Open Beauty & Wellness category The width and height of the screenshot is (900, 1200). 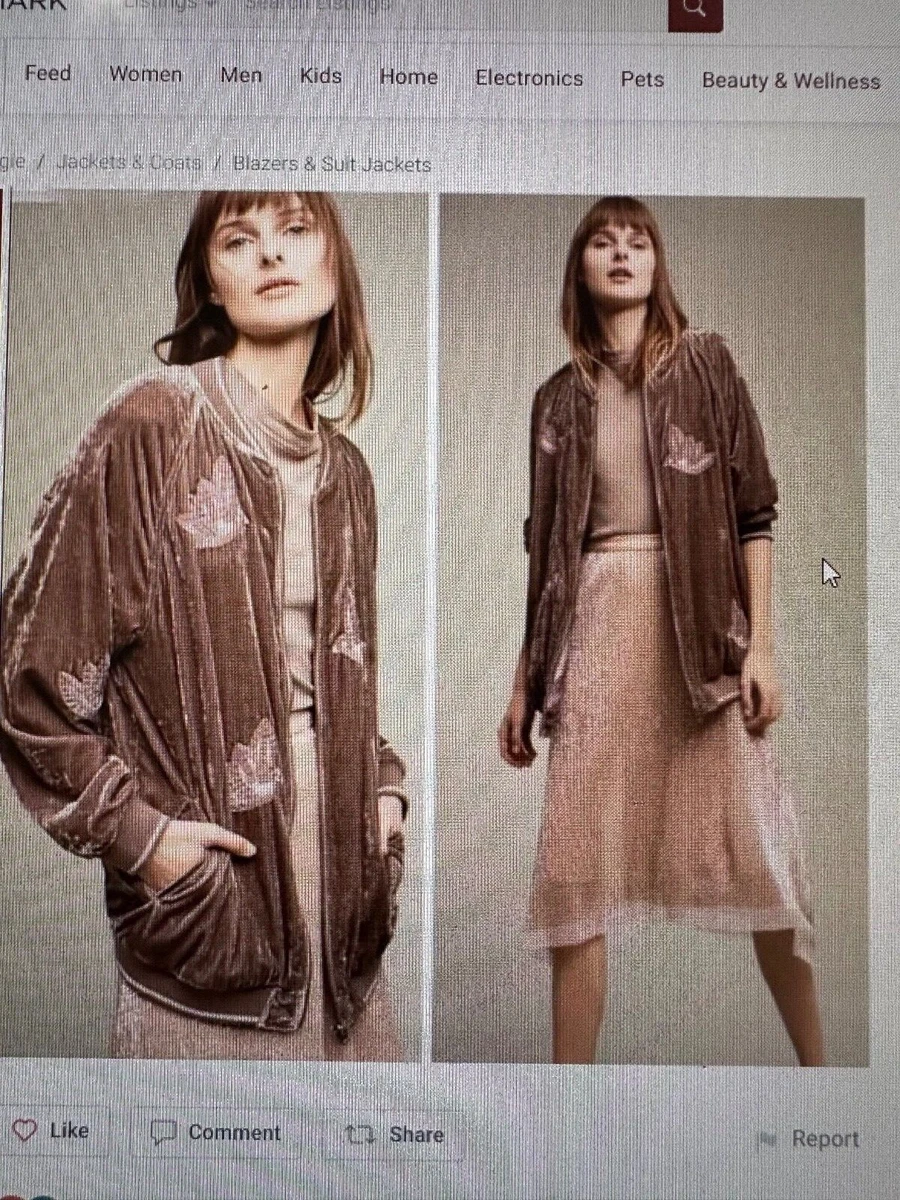[x=790, y=81]
